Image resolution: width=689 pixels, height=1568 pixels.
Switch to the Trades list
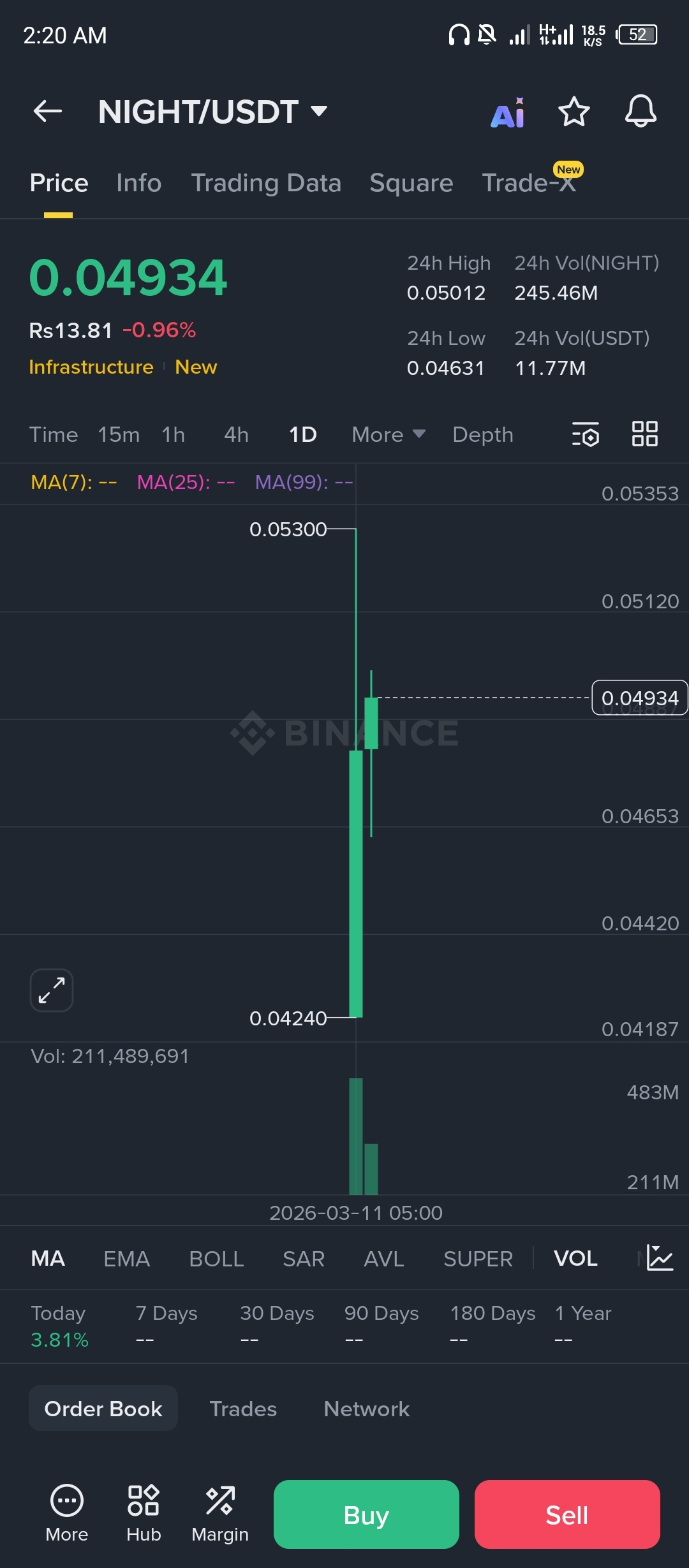pos(243,1409)
